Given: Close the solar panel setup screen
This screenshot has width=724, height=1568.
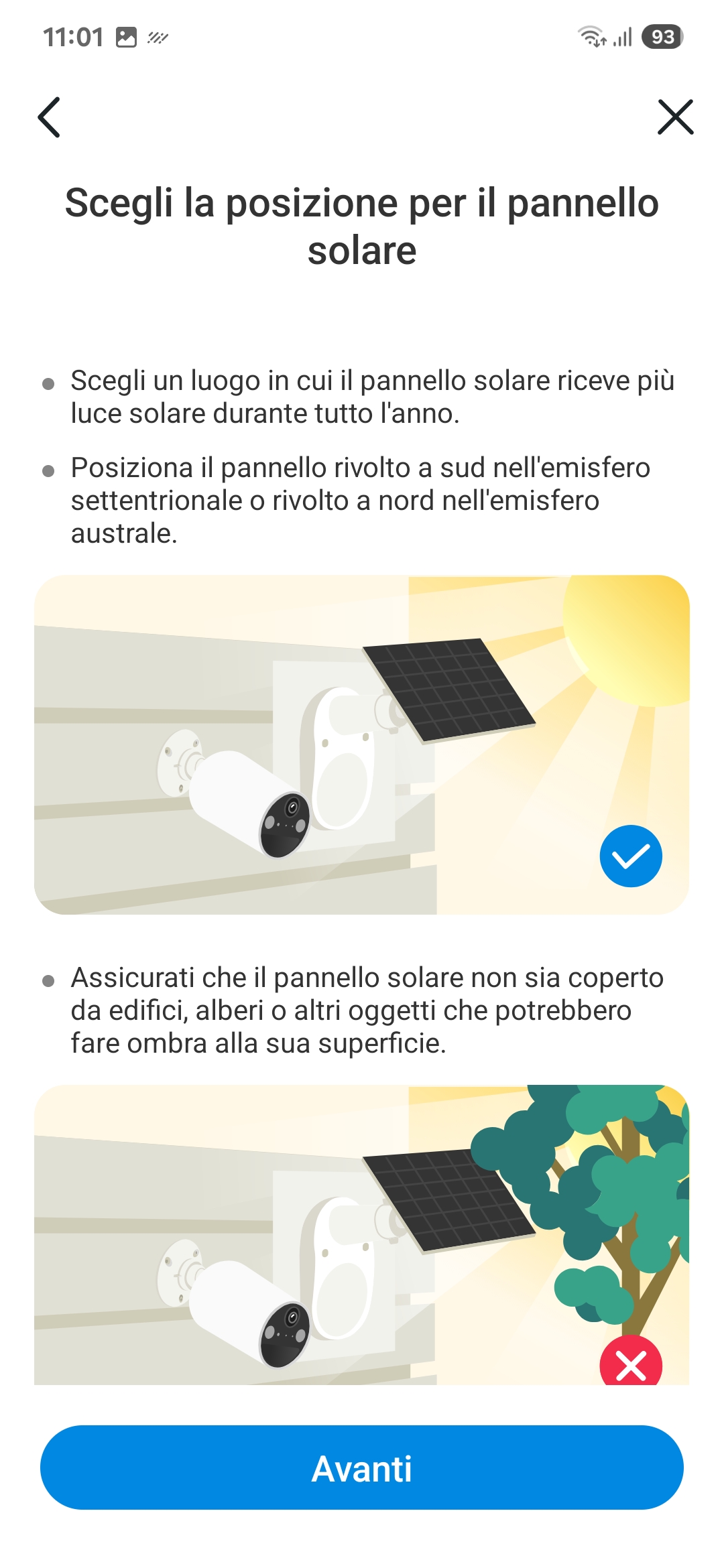Looking at the screenshot, I should (x=675, y=117).
